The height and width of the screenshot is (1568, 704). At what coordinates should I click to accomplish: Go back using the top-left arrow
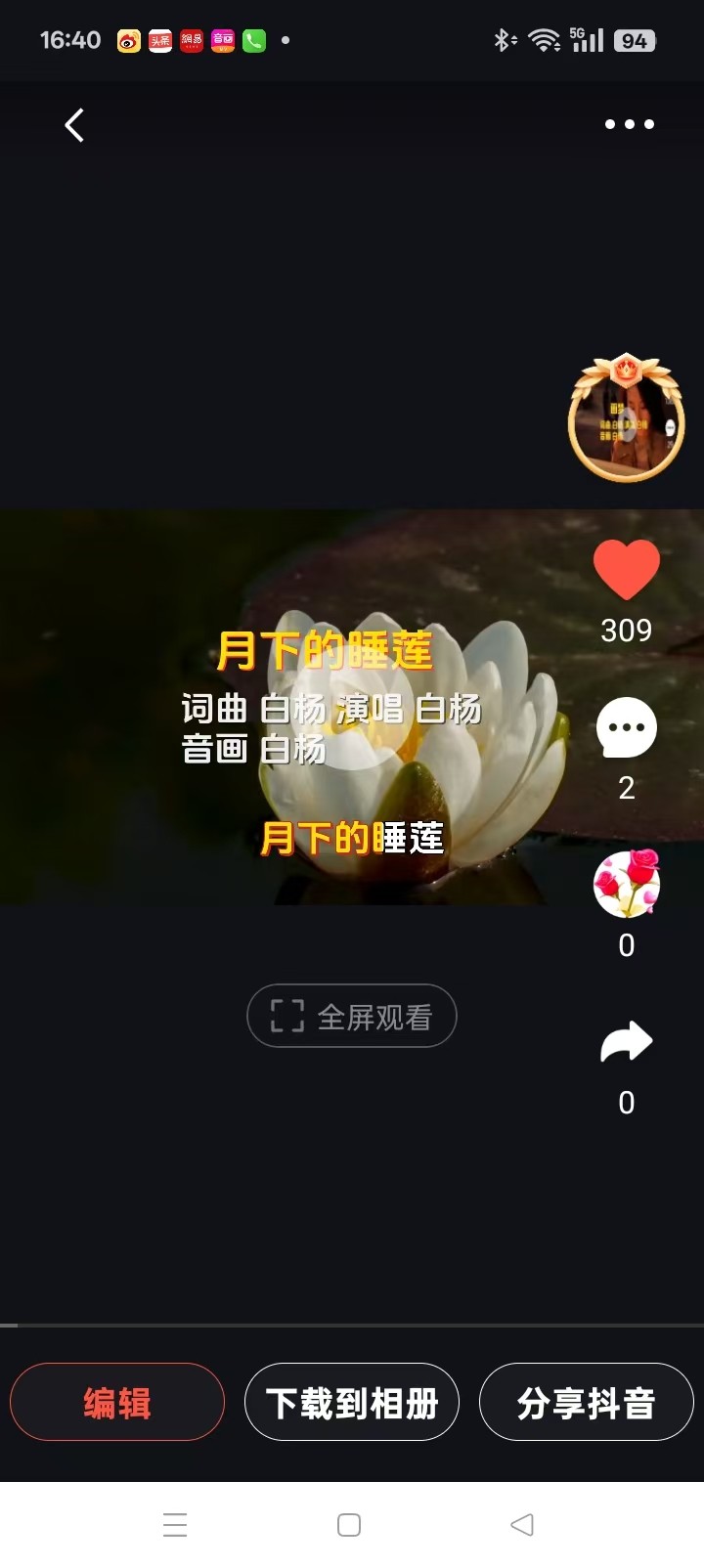74,125
